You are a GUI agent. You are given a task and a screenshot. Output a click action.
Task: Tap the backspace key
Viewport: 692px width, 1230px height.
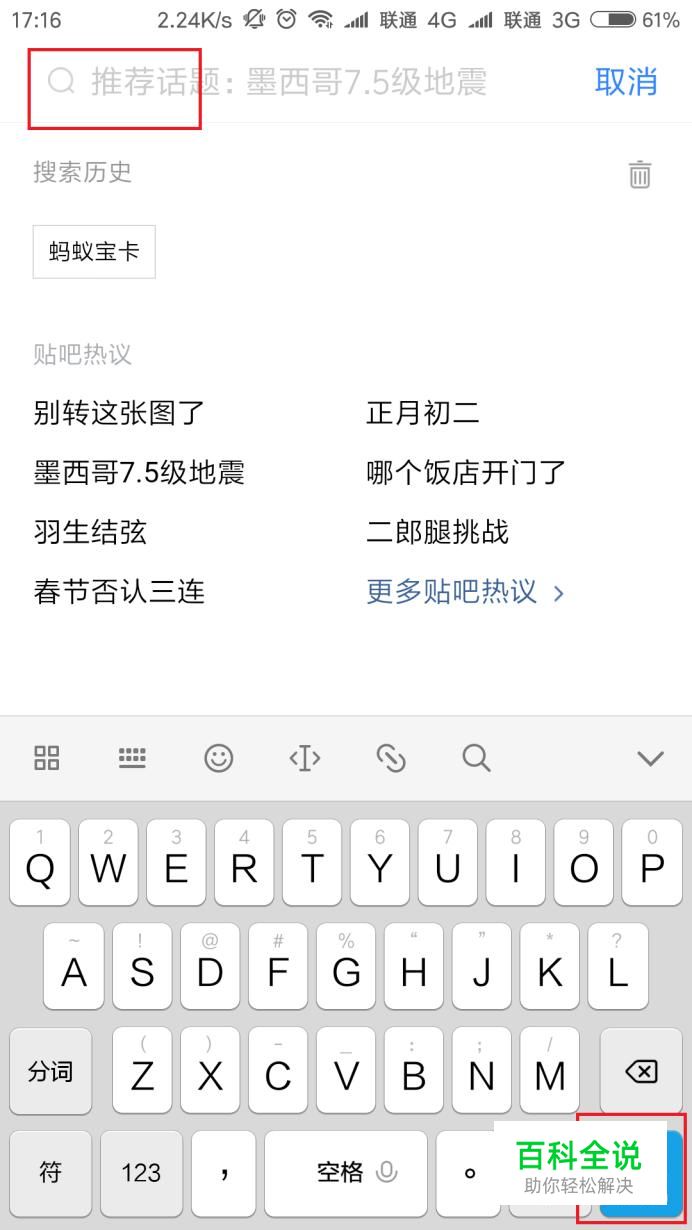[x=641, y=1072]
